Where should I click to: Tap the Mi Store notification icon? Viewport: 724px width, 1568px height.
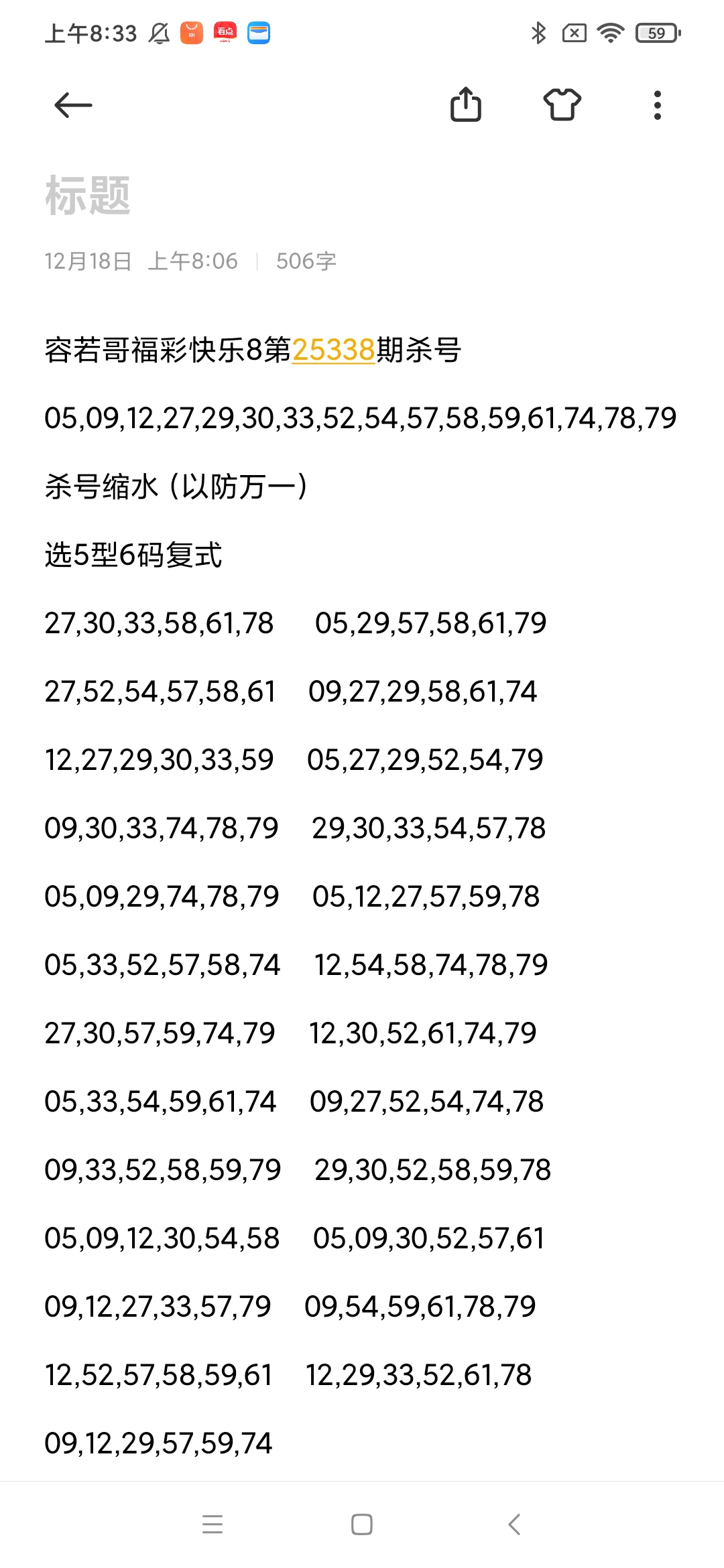190,33
